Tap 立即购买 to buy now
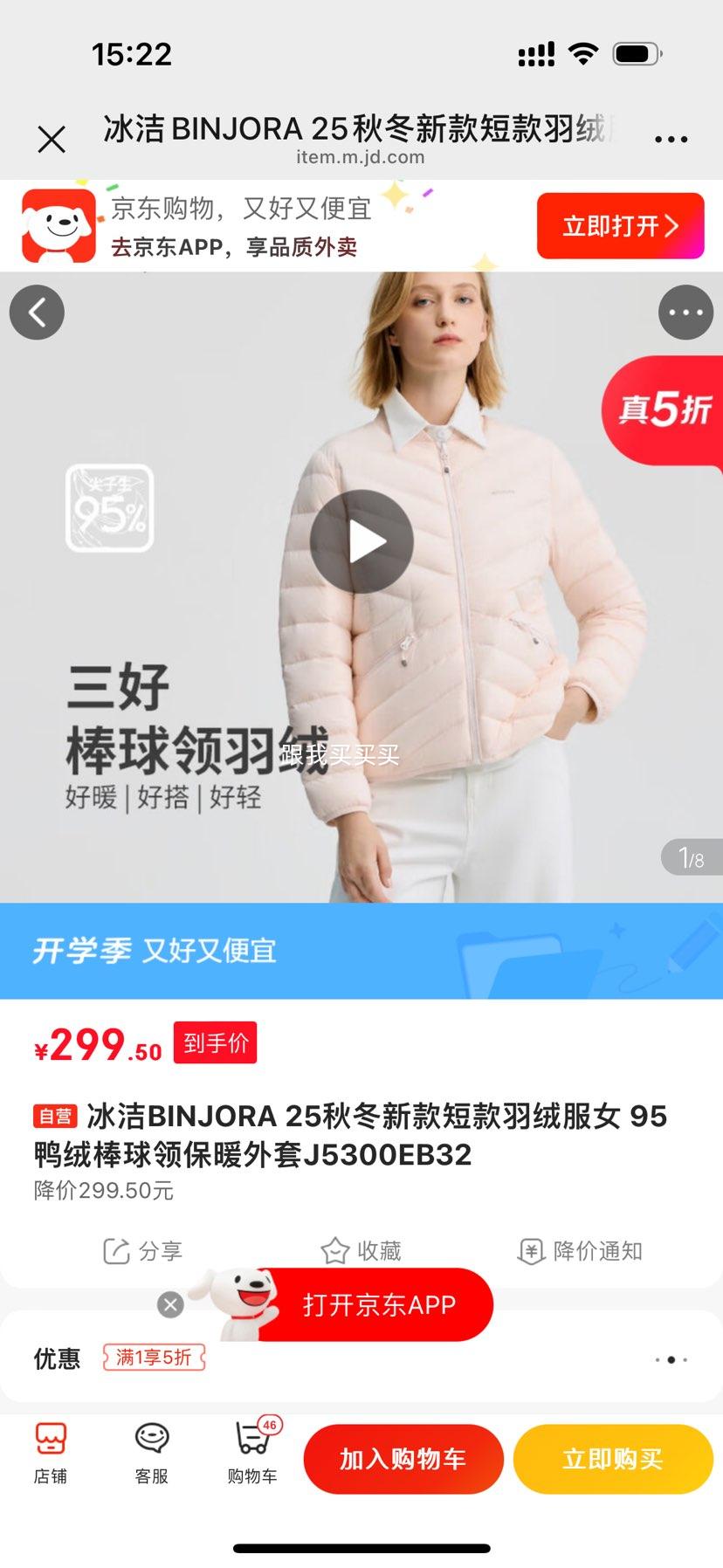 [612, 1458]
